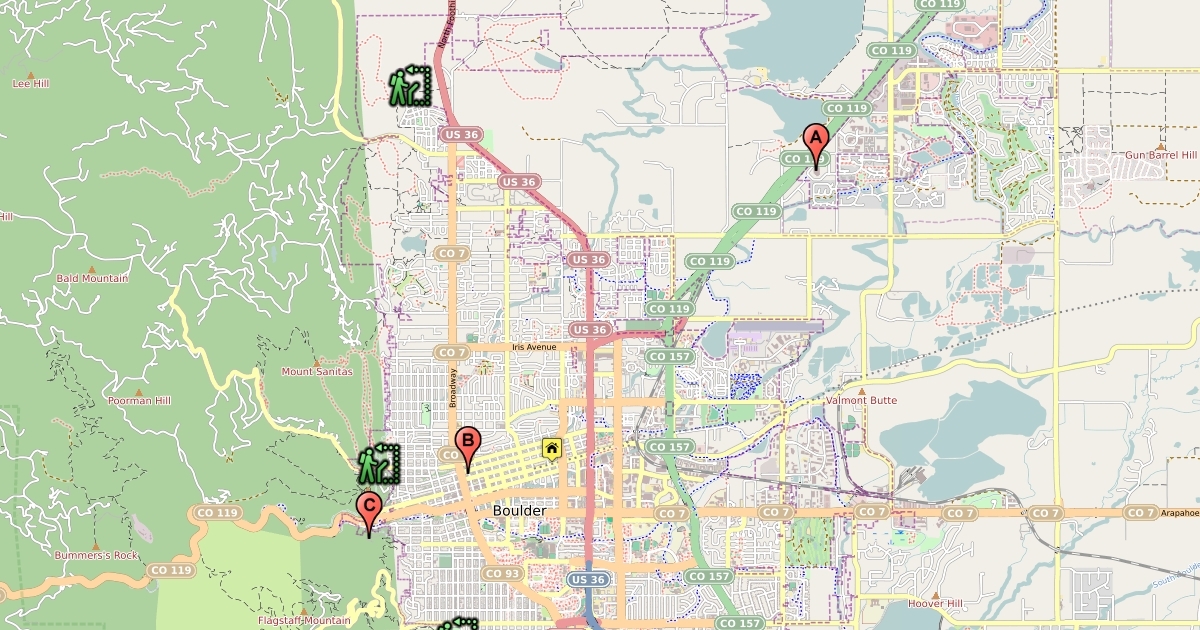Open the yellow house marker near Boulder
The height and width of the screenshot is (630, 1200).
tap(551, 449)
